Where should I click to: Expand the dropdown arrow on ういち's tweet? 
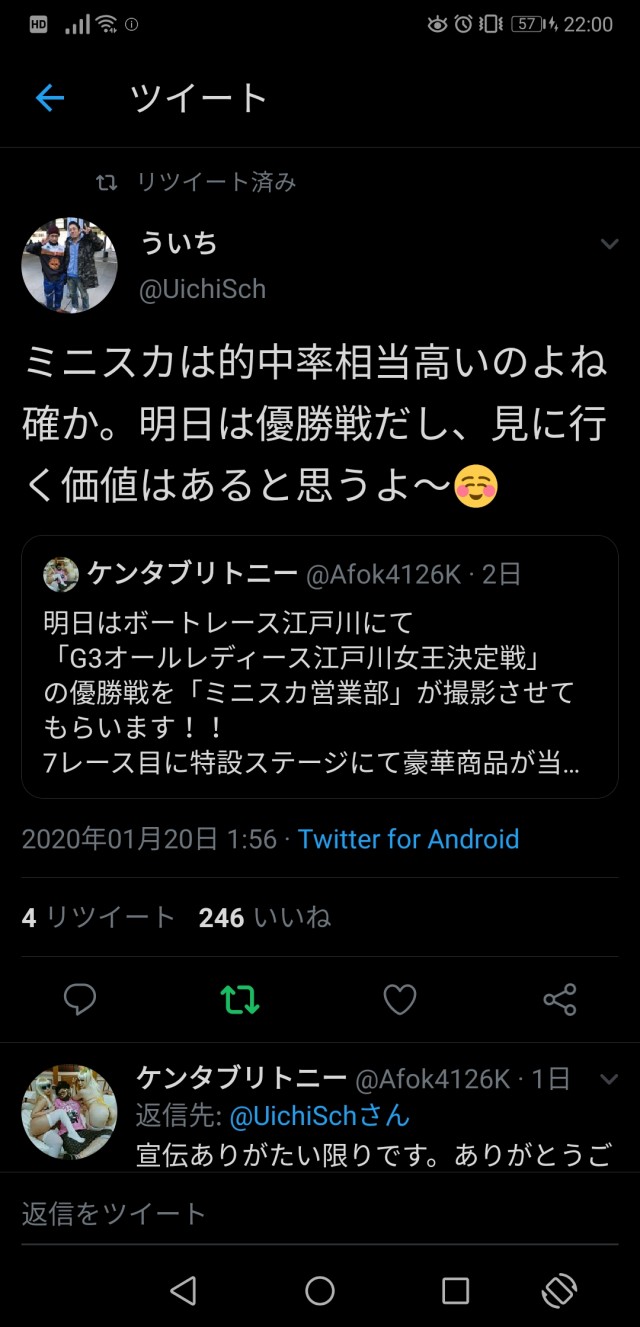[608, 244]
